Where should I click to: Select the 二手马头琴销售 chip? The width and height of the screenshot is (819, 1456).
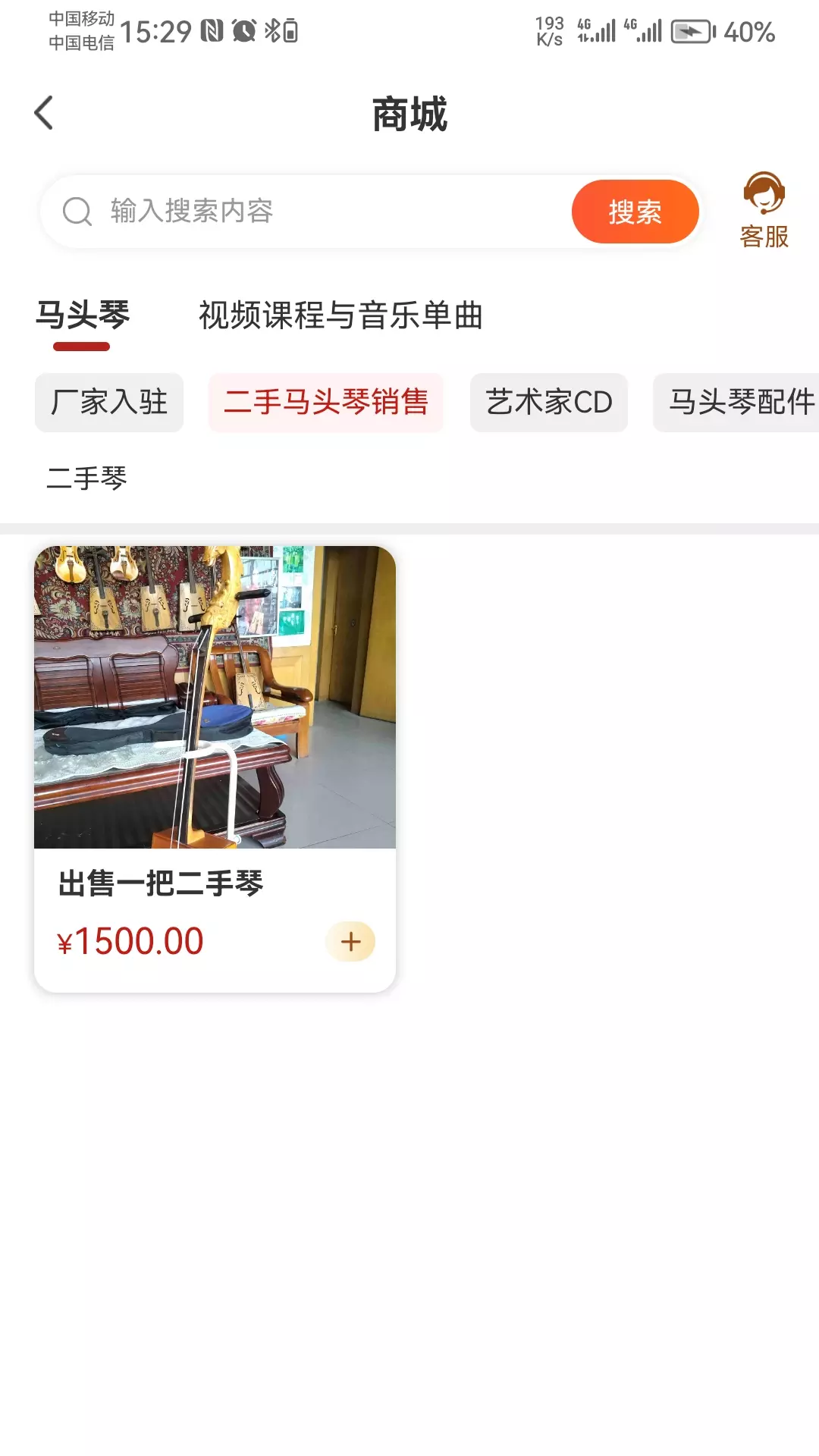[x=326, y=403]
